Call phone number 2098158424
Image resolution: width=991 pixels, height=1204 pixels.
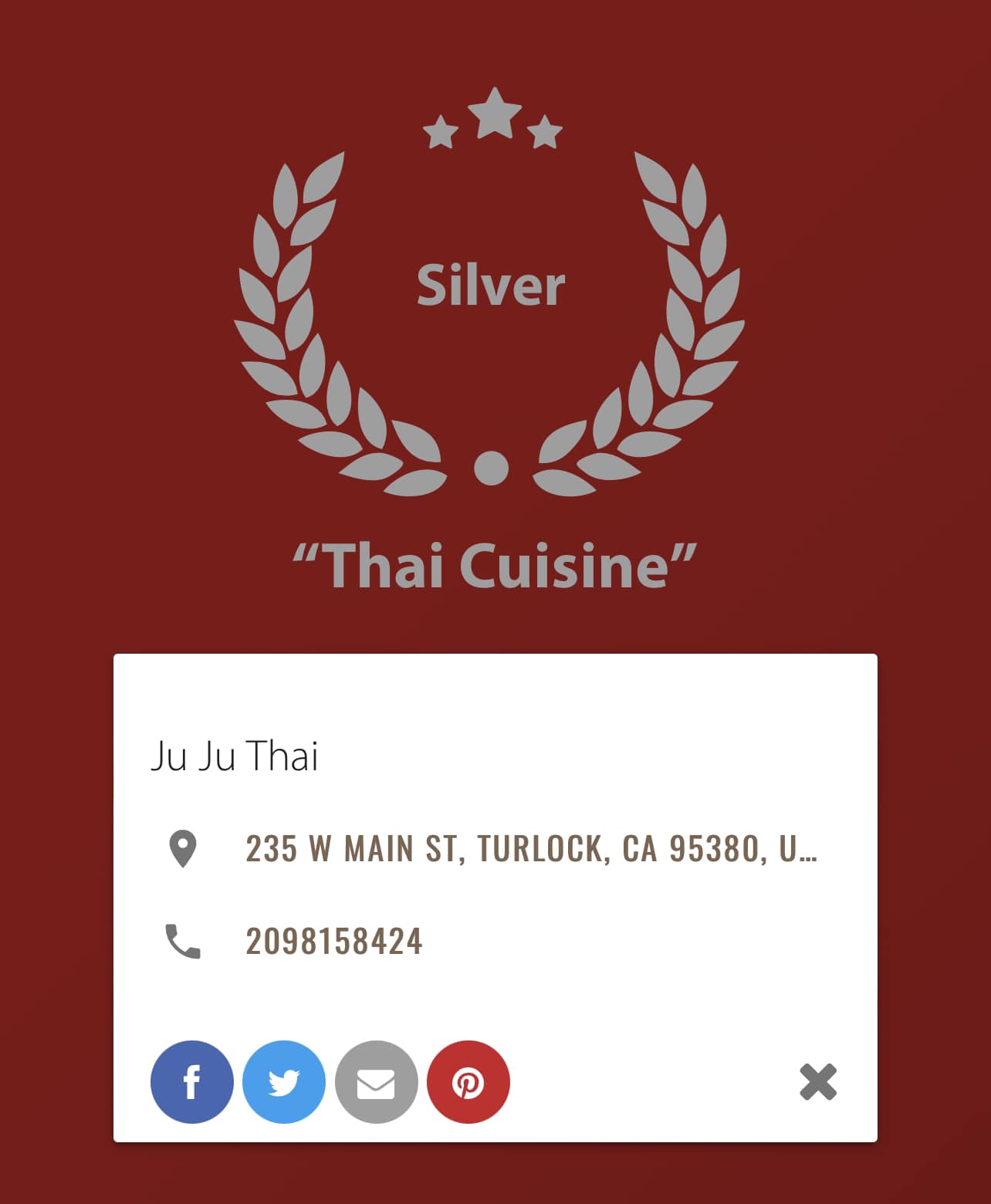(x=333, y=942)
